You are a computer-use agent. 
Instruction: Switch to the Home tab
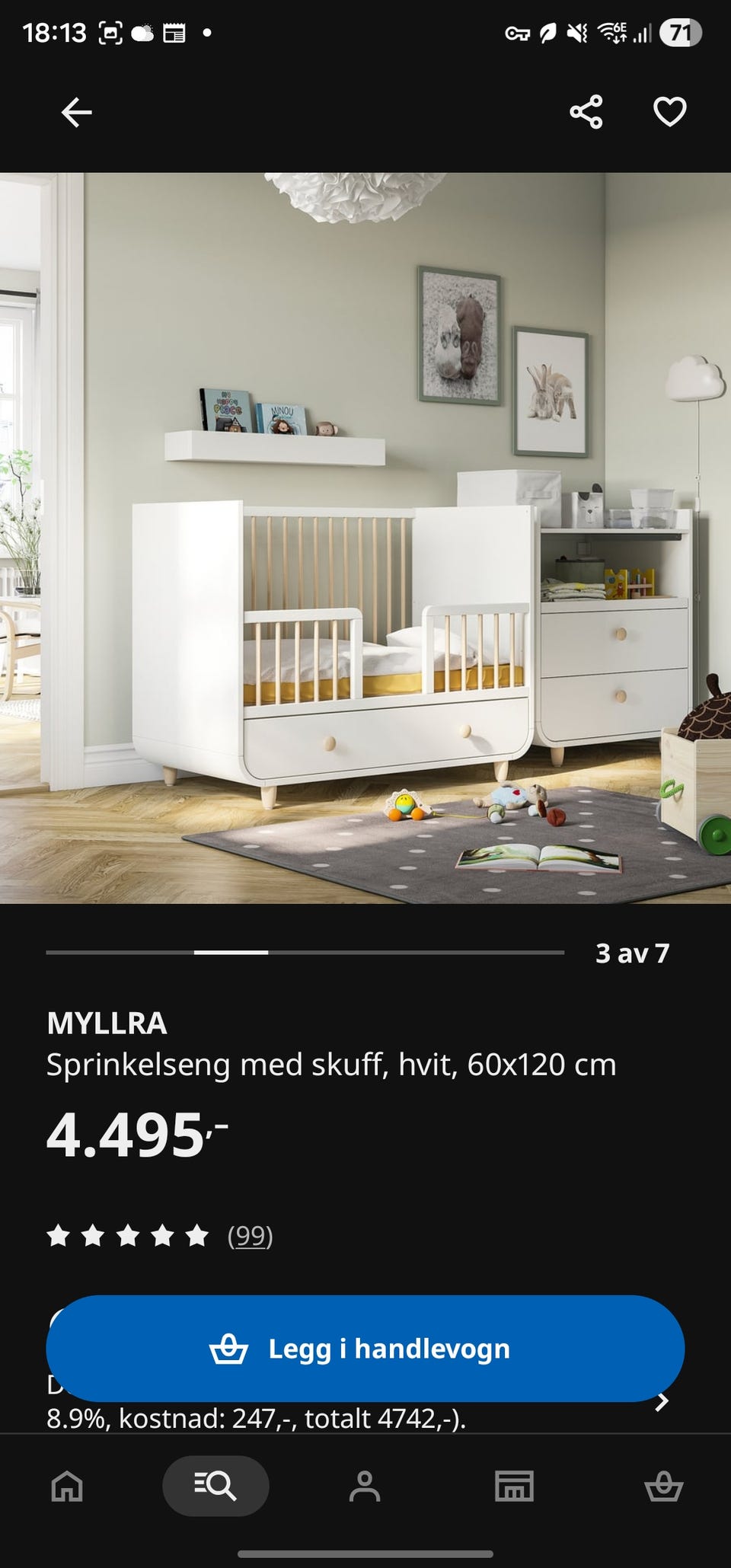[67, 1486]
